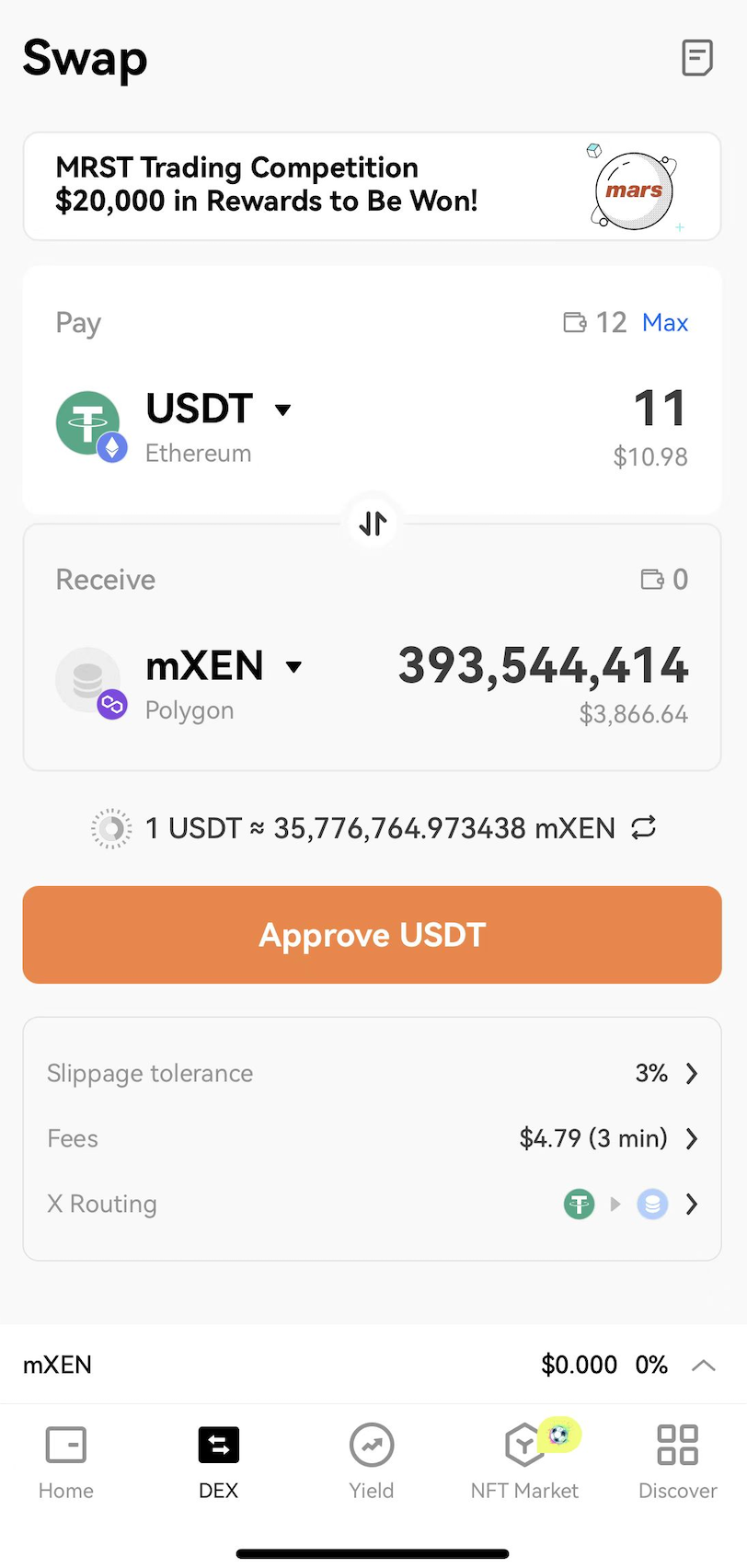Image resolution: width=747 pixels, height=1568 pixels.
Task: Tap the Approve USDT button
Action: (372, 935)
